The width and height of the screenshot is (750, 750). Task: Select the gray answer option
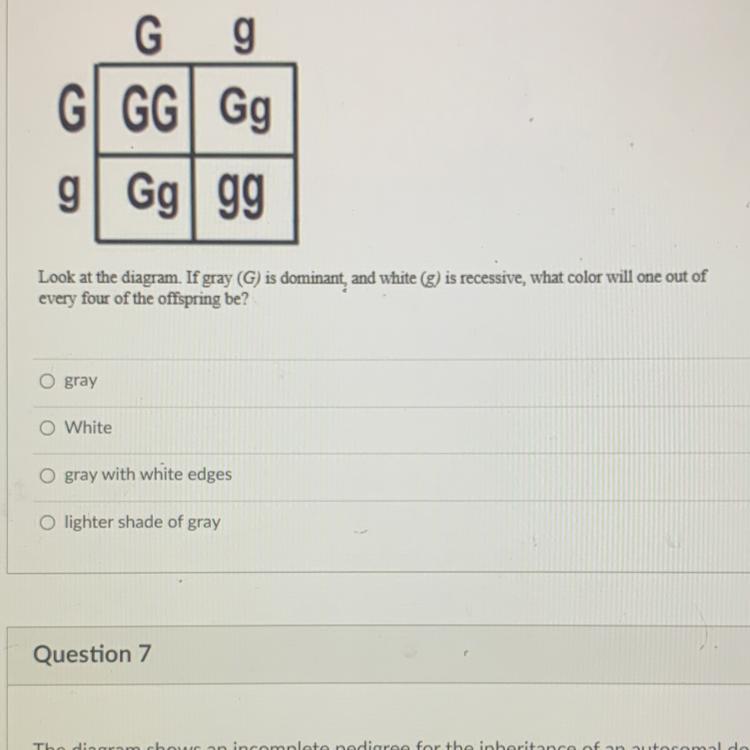click(46, 381)
